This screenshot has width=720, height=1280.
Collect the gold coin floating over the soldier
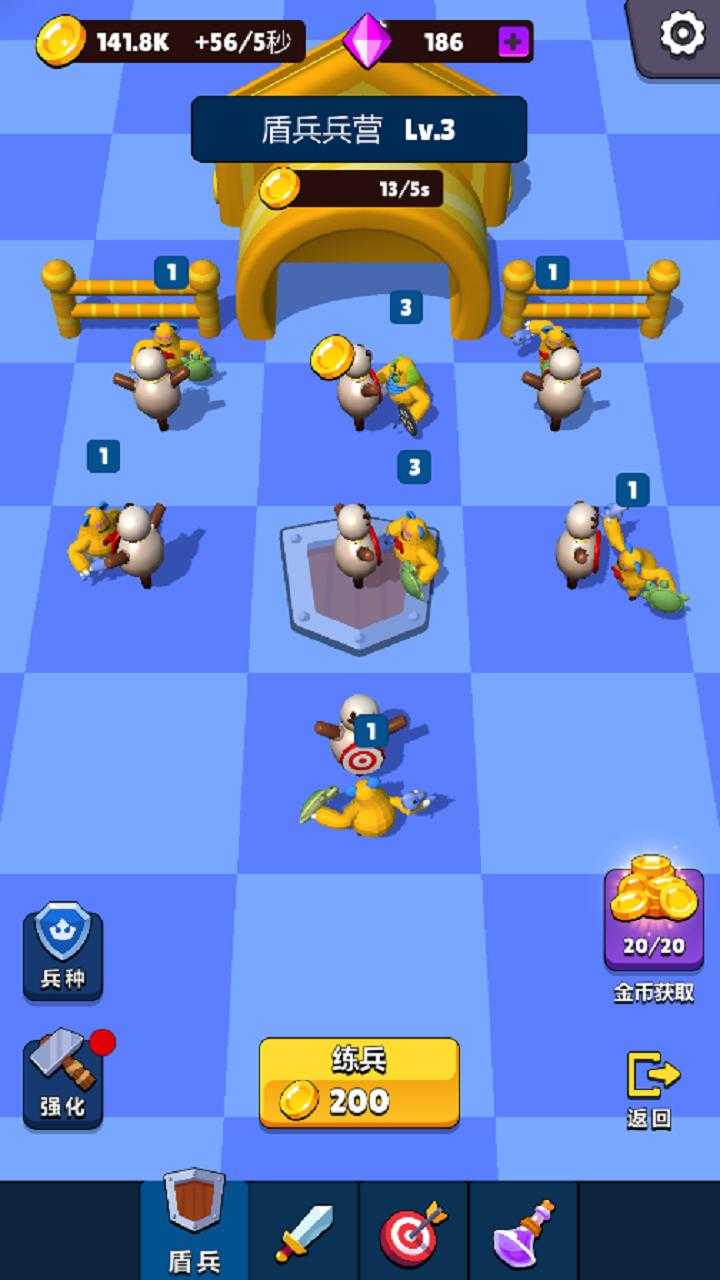click(x=334, y=357)
